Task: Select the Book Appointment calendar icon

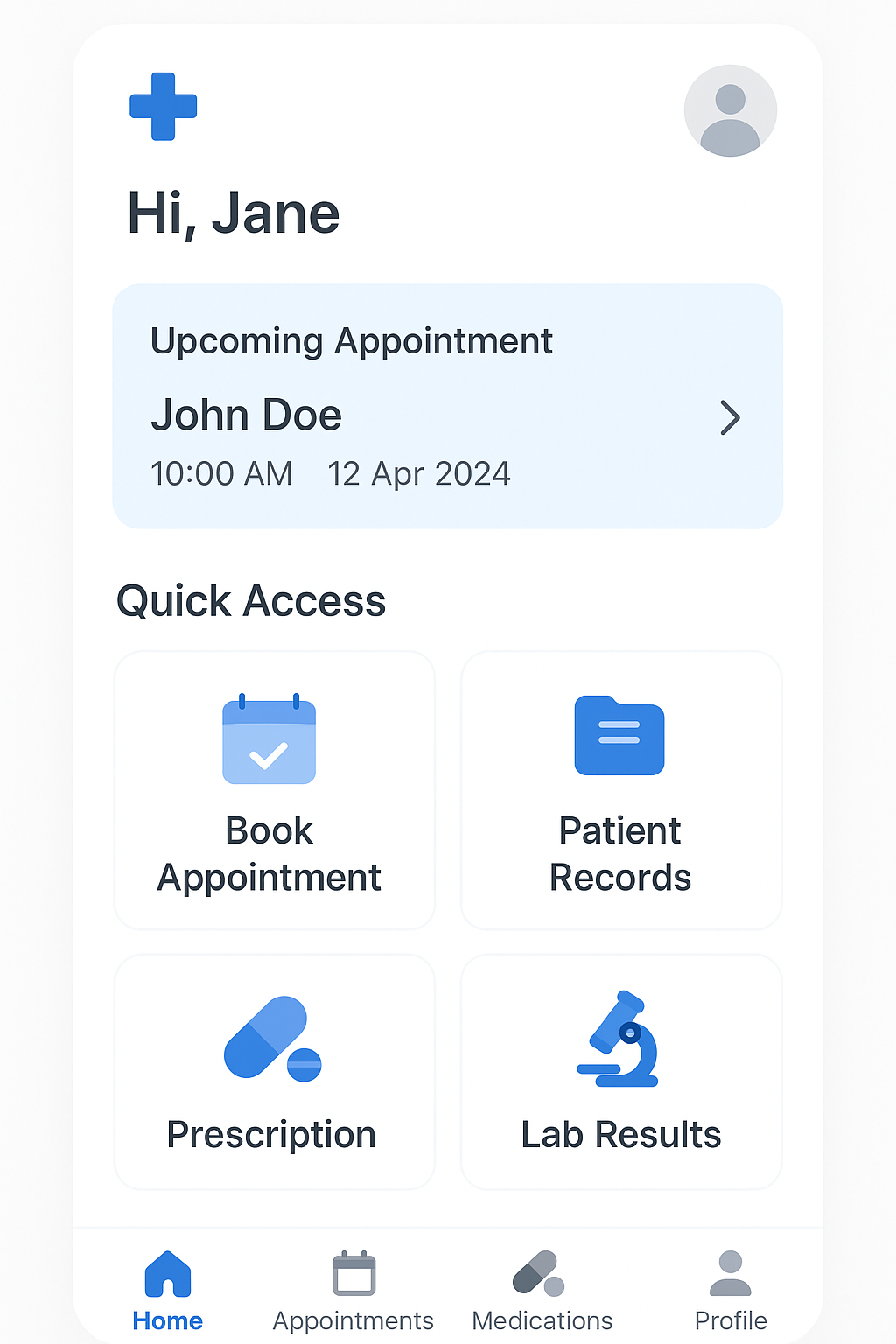Action: [269, 739]
